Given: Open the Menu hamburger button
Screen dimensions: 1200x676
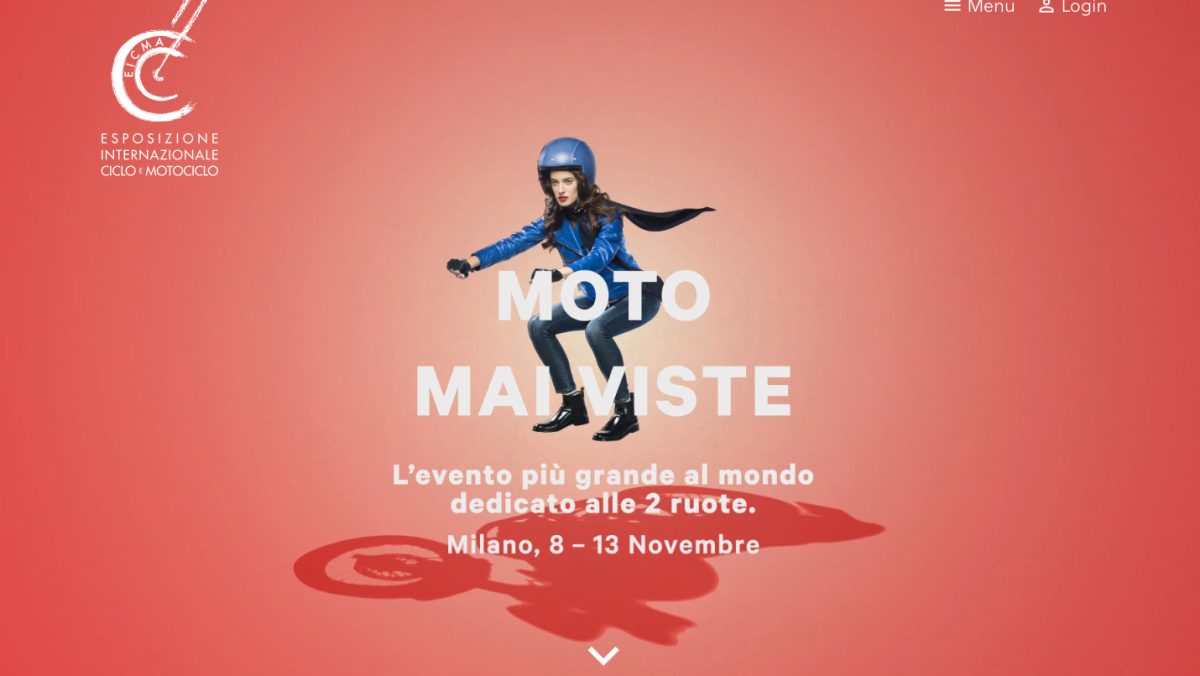Looking at the screenshot, I should tap(978, 7).
